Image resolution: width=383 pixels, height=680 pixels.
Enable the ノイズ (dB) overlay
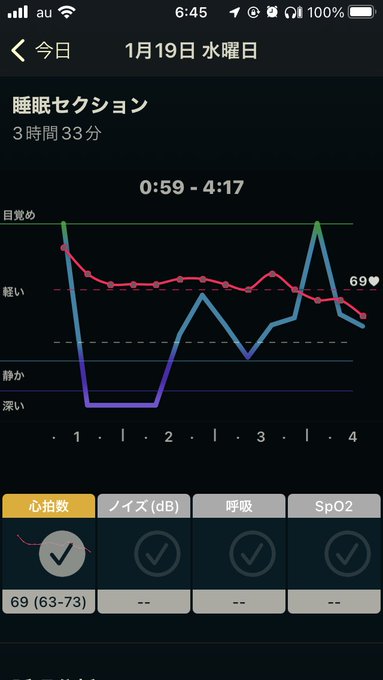click(157, 553)
